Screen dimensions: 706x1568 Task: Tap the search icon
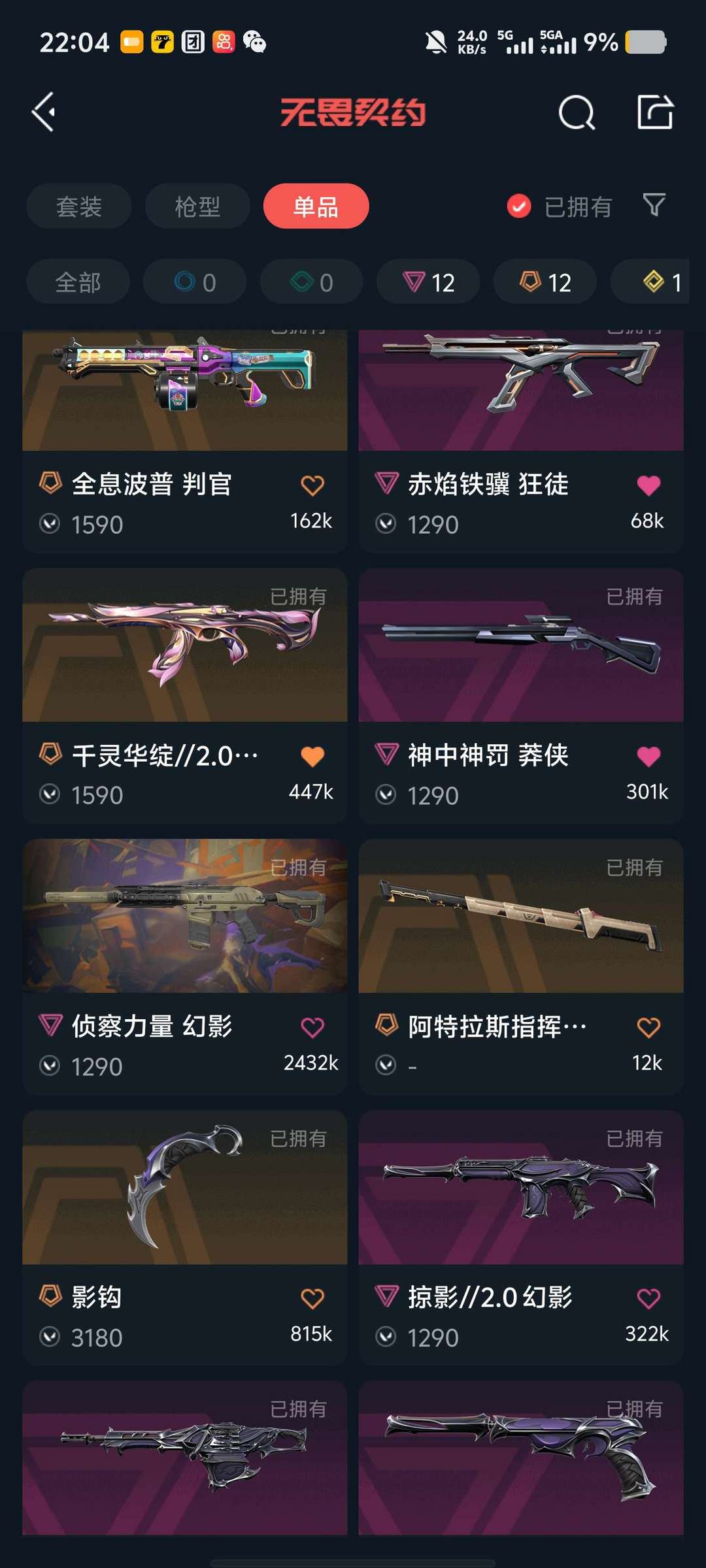pos(576,112)
